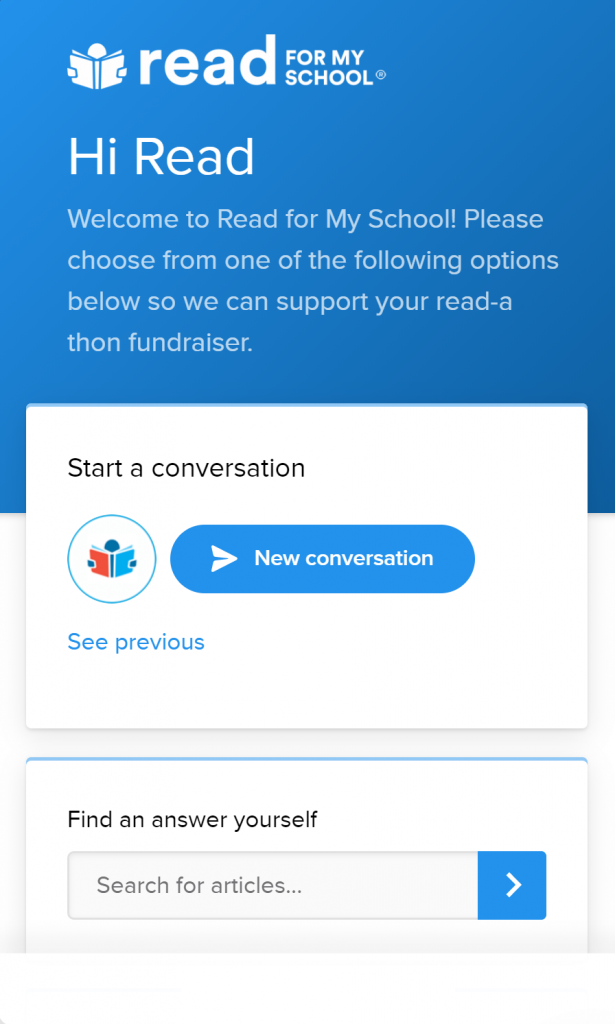
Task: Open the See previous conversations link
Action: pyautogui.click(x=136, y=642)
